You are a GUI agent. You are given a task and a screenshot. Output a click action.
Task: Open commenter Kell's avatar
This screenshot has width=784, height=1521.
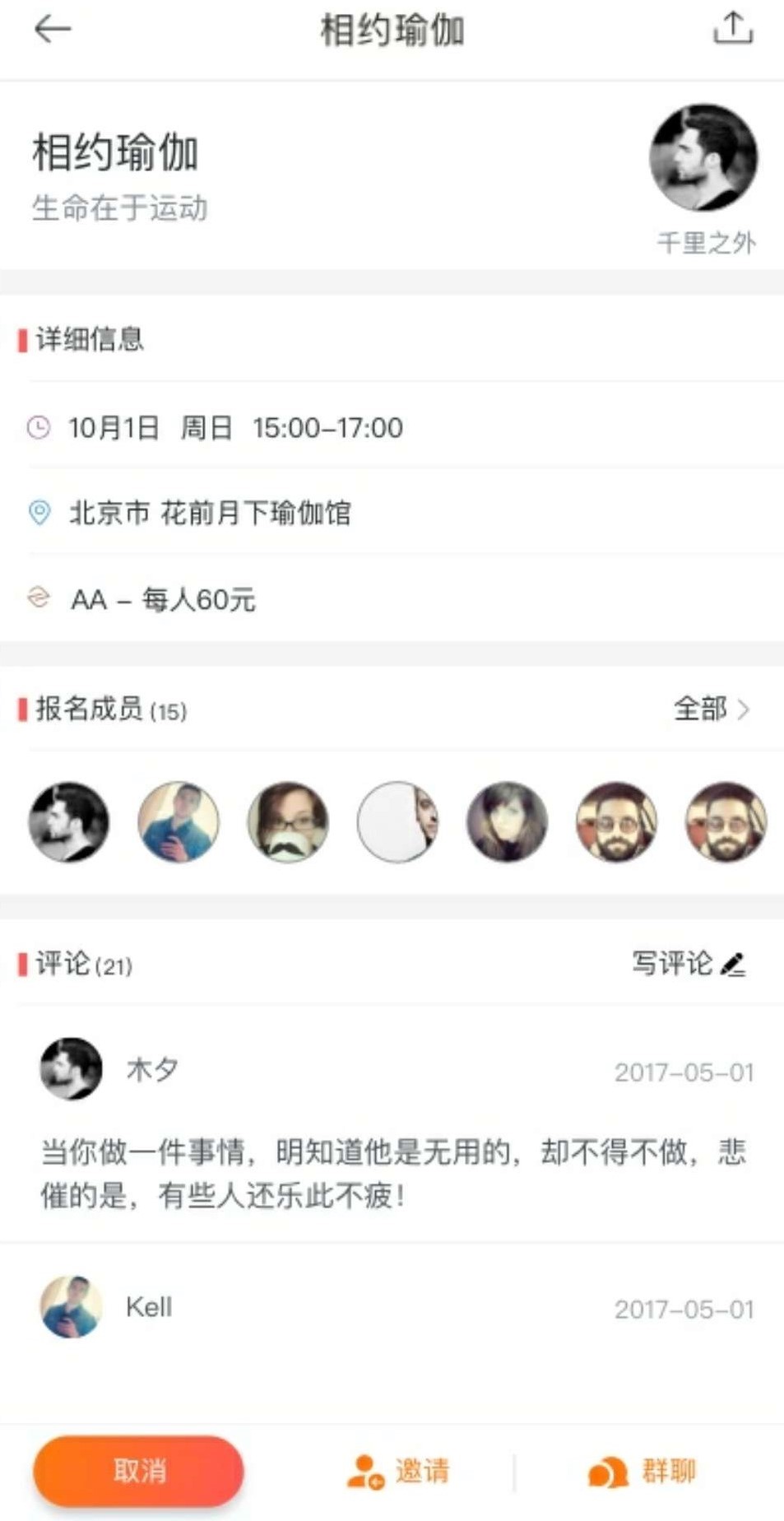[x=72, y=1307]
